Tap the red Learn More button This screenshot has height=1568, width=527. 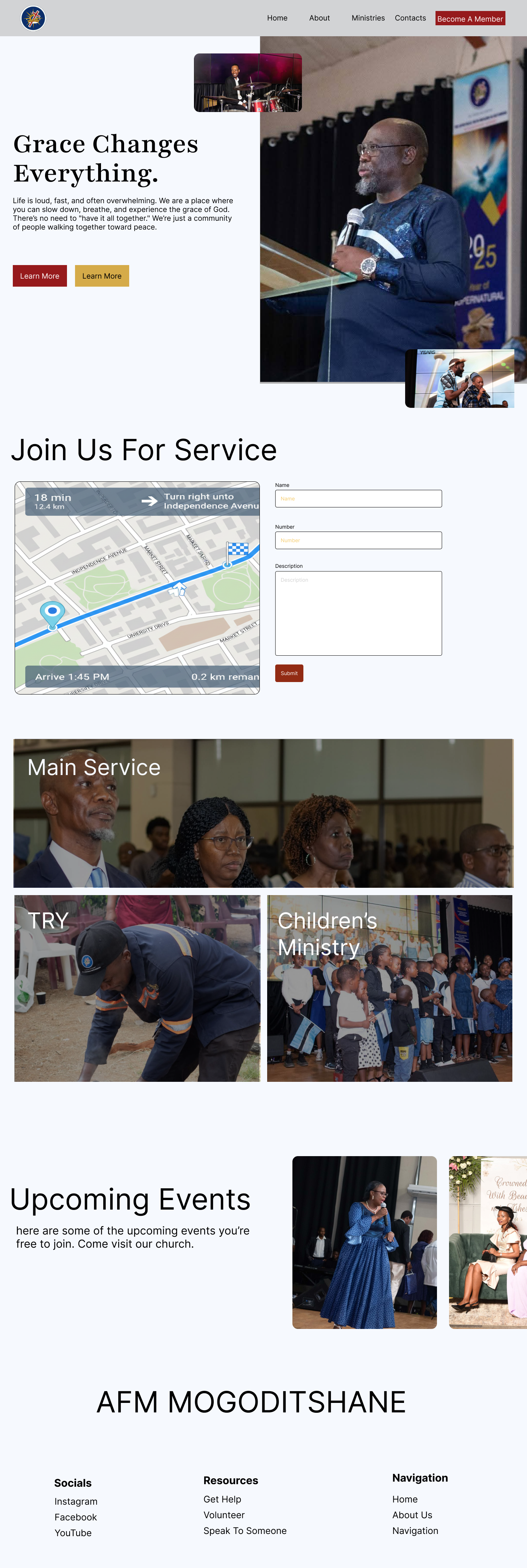(x=40, y=276)
